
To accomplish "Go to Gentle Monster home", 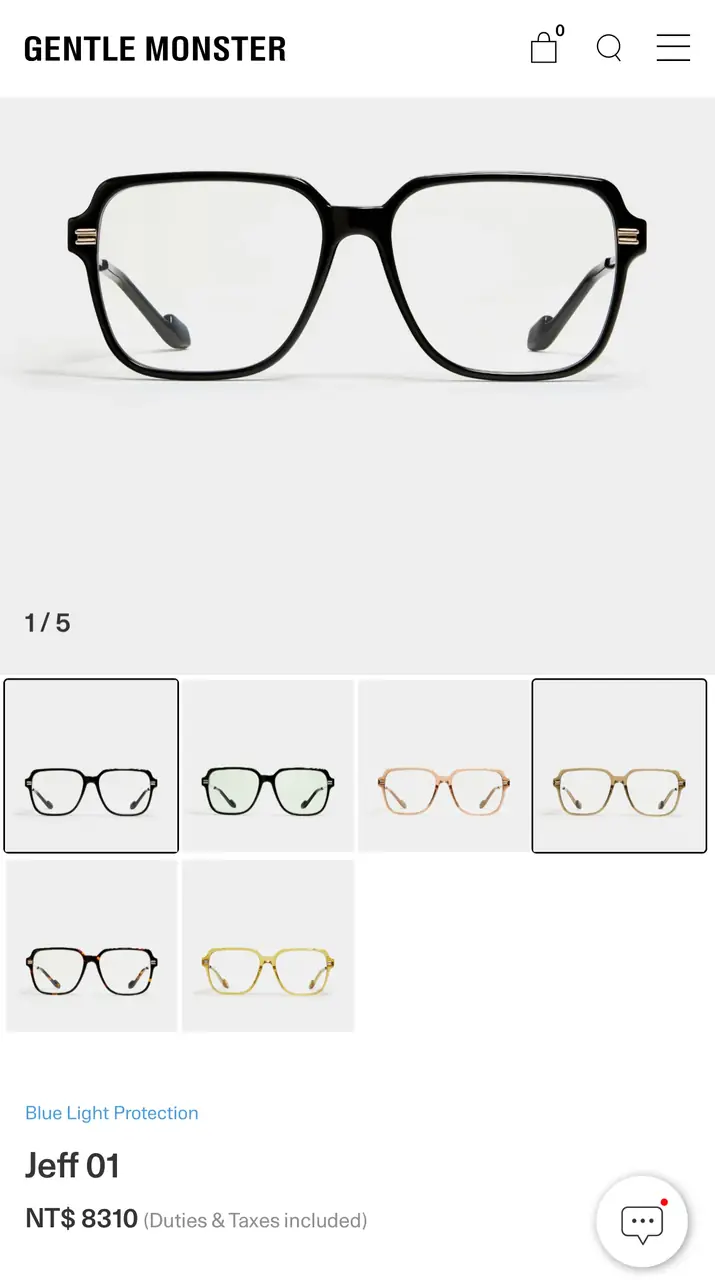I will pos(155,48).
